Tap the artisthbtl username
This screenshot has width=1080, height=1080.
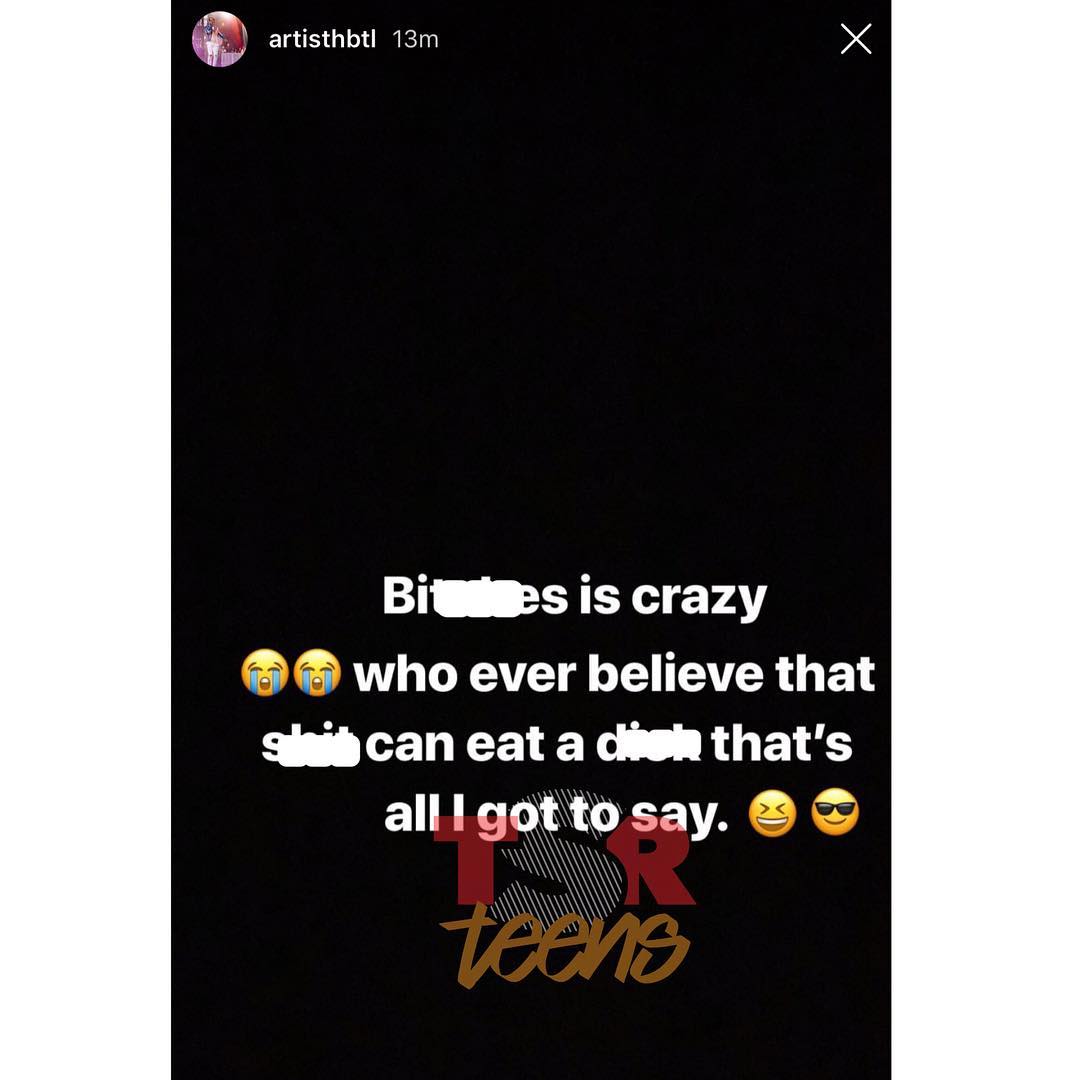(x=322, y=40)
